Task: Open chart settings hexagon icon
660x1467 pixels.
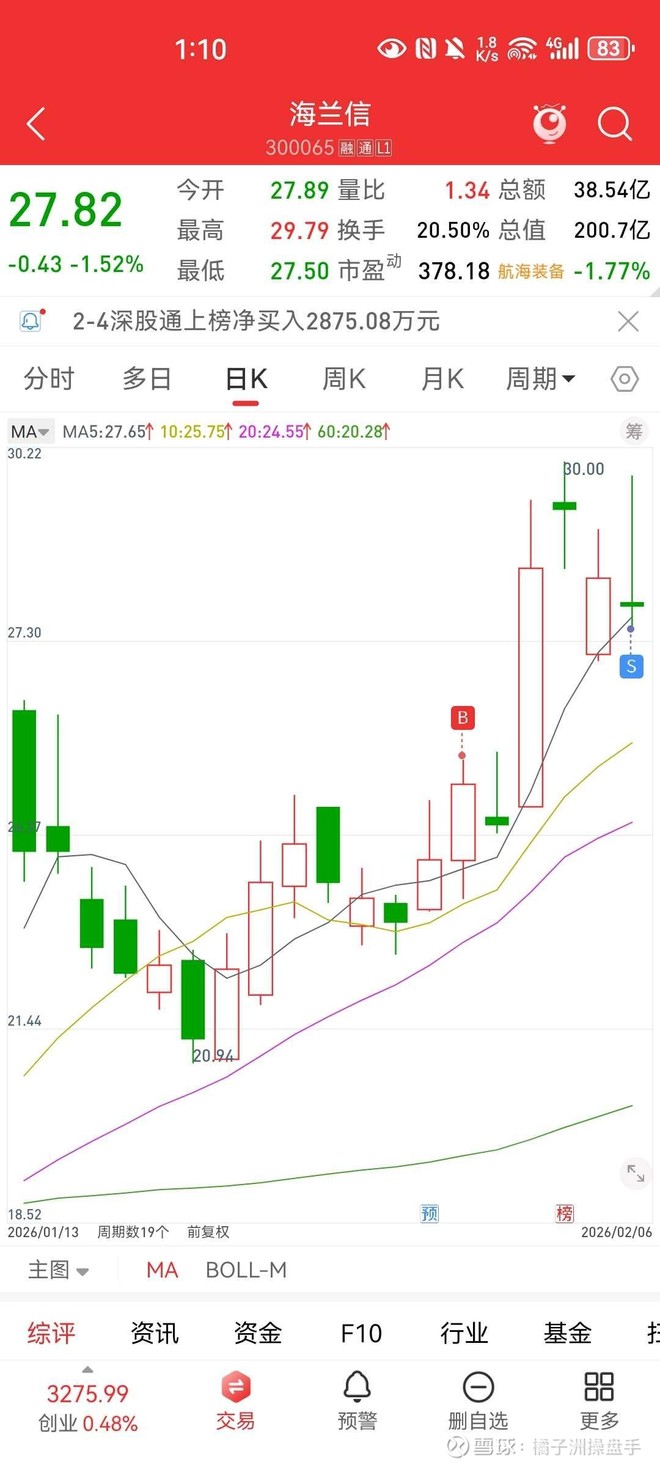Action: [624, 379]
